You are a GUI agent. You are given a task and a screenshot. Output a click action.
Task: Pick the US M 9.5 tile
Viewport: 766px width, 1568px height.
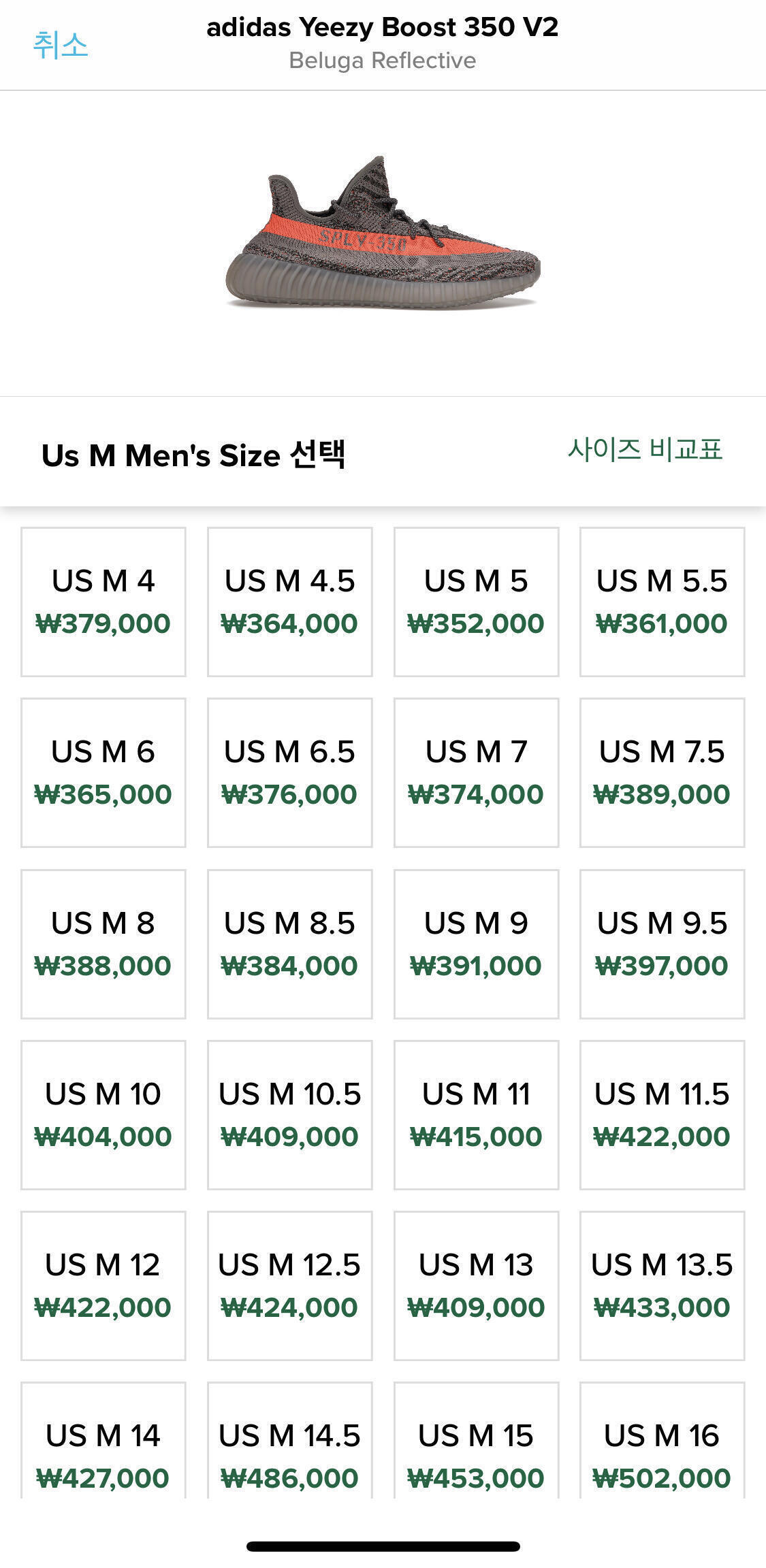pos(662,944)
